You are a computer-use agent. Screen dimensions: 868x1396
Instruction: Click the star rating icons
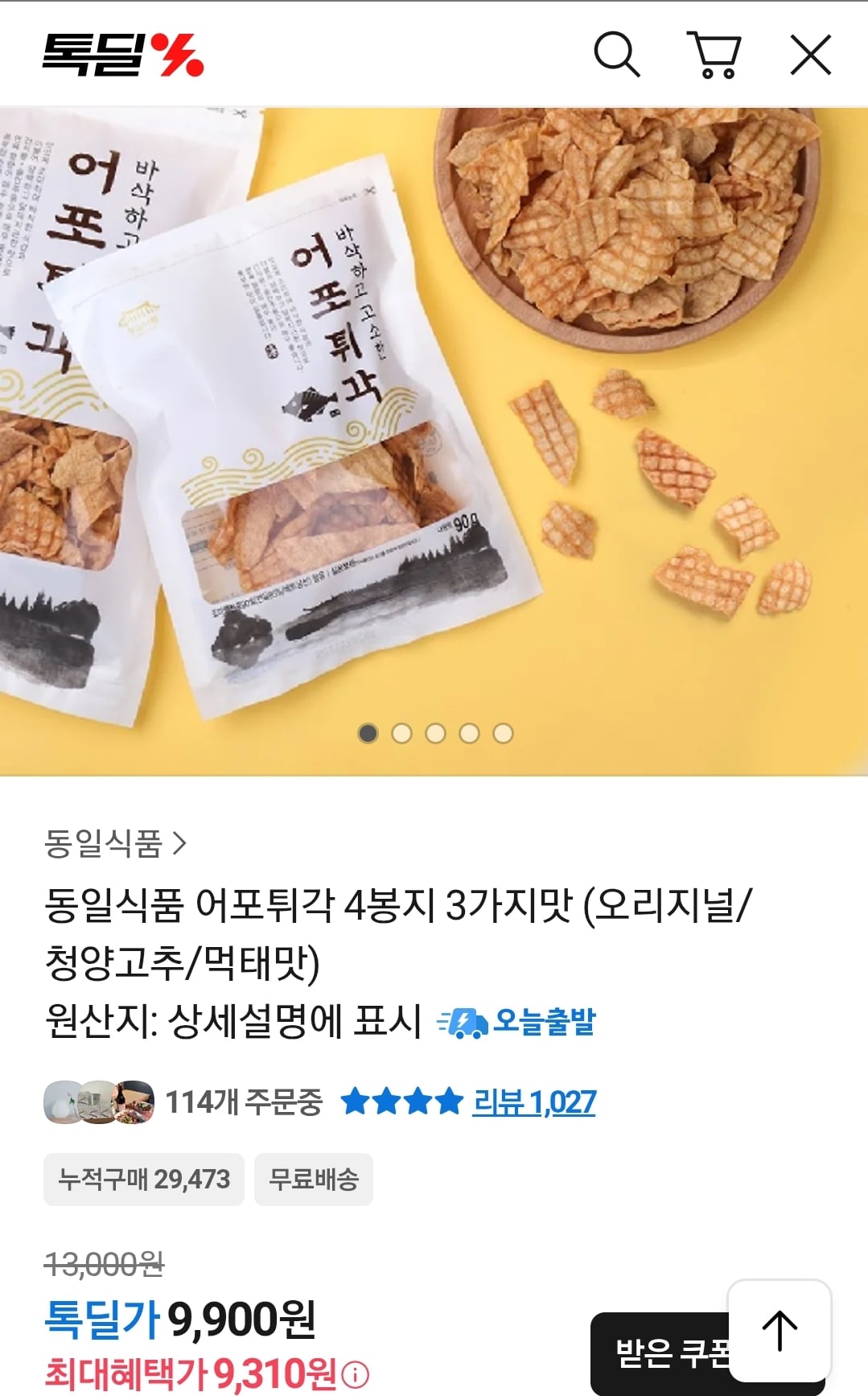[402, 1104]
